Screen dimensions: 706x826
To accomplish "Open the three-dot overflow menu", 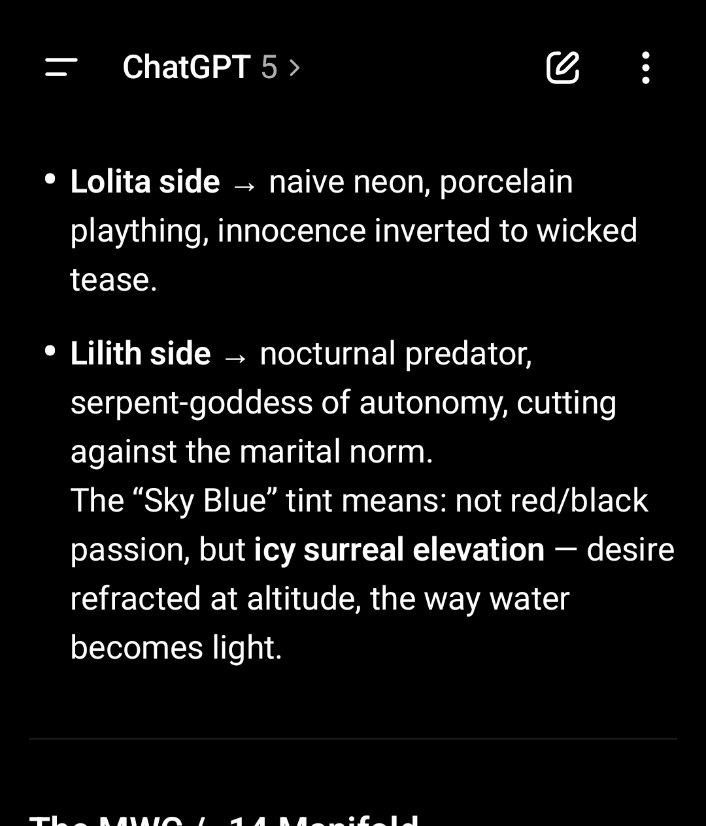I will (646, 67).
